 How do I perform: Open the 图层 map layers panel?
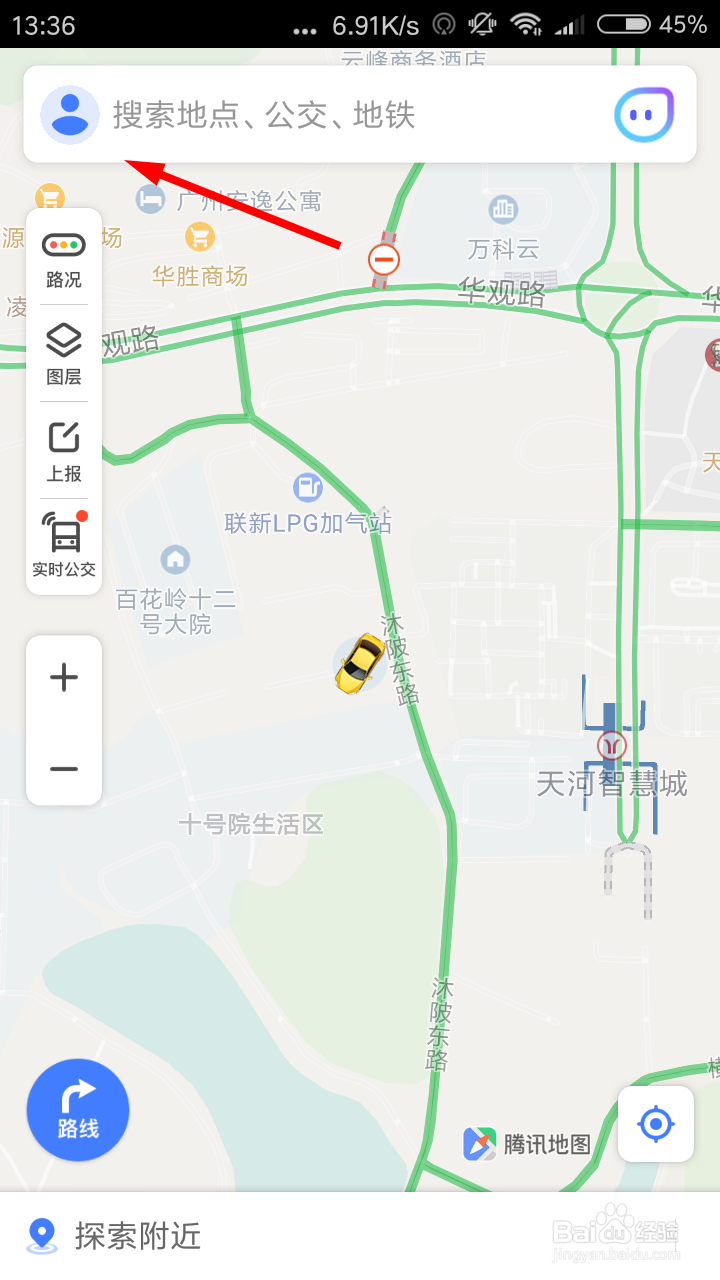(64, 354)
